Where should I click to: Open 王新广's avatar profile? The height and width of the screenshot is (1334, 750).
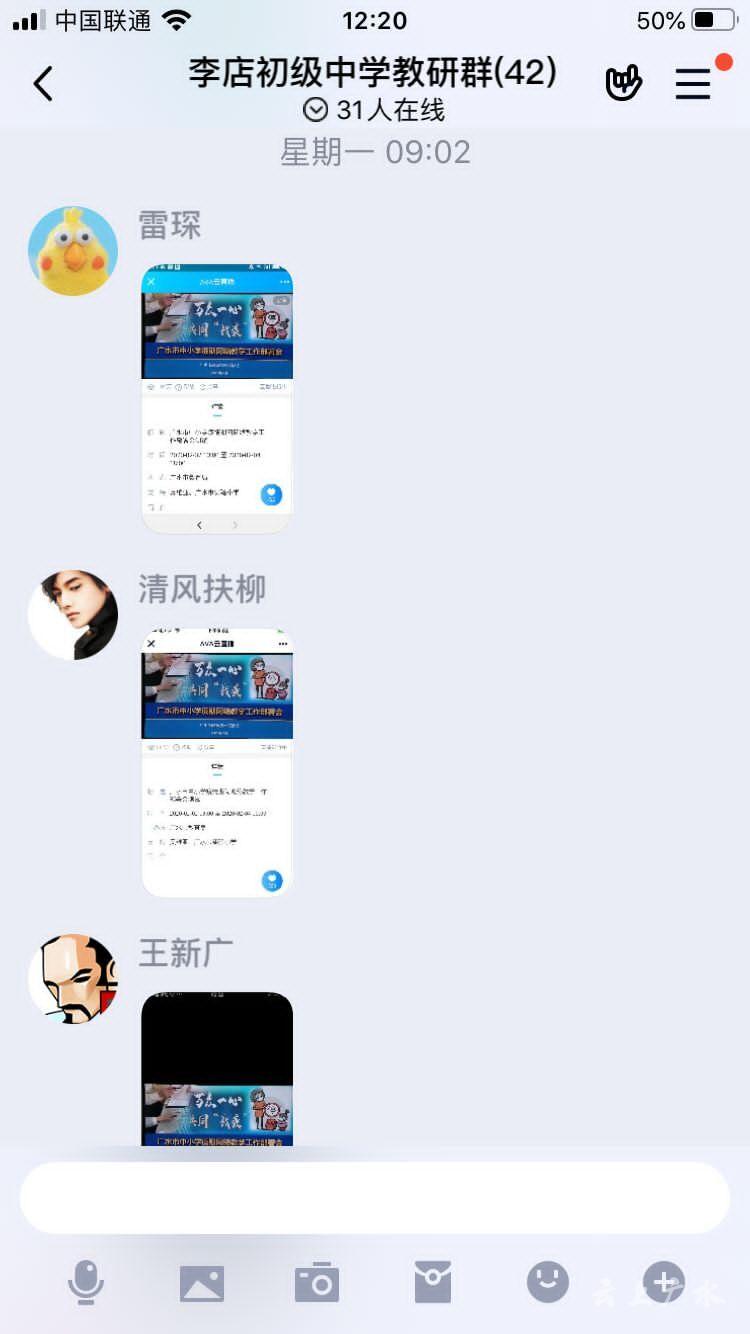click(x=73, y=979)
